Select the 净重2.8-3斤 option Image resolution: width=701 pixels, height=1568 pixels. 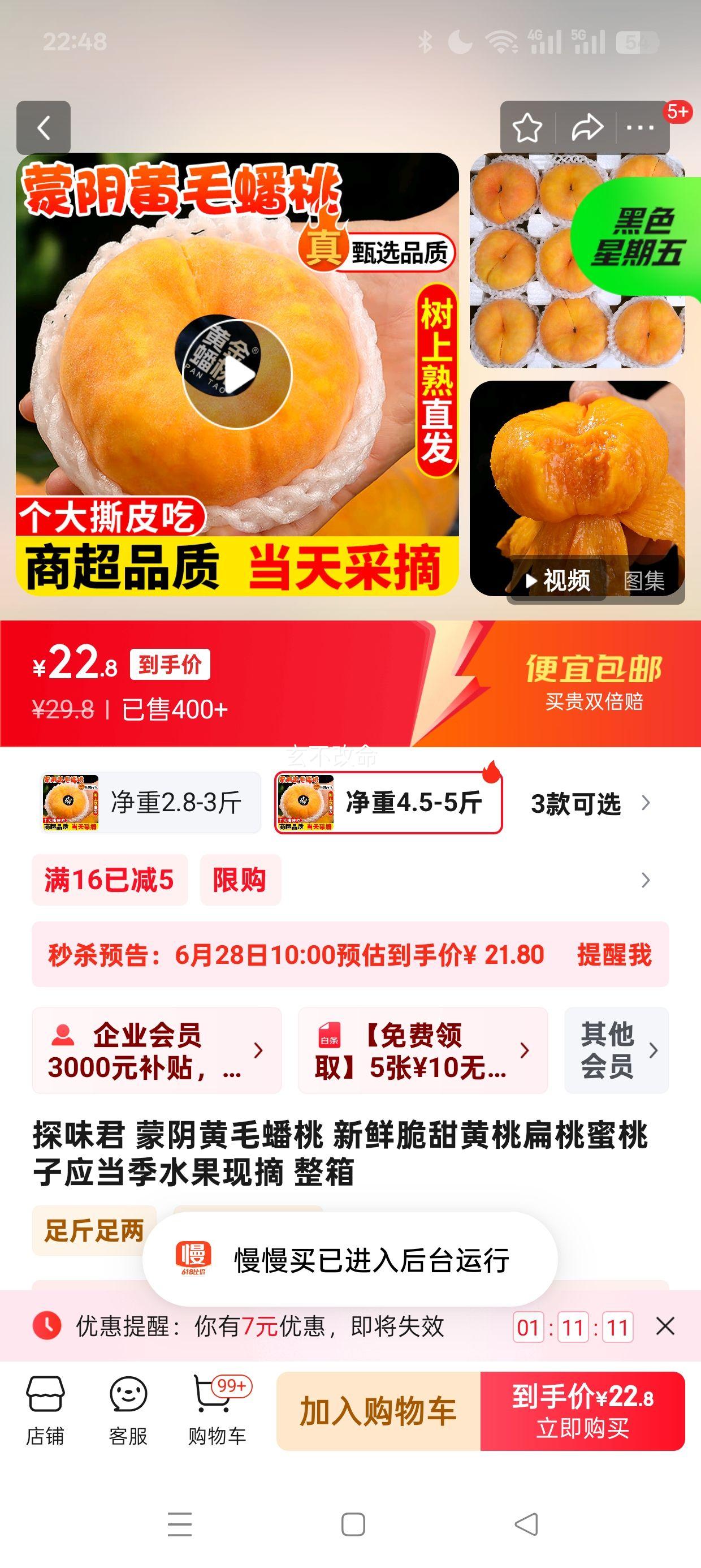pyautogui.click(x=150, y=803)
